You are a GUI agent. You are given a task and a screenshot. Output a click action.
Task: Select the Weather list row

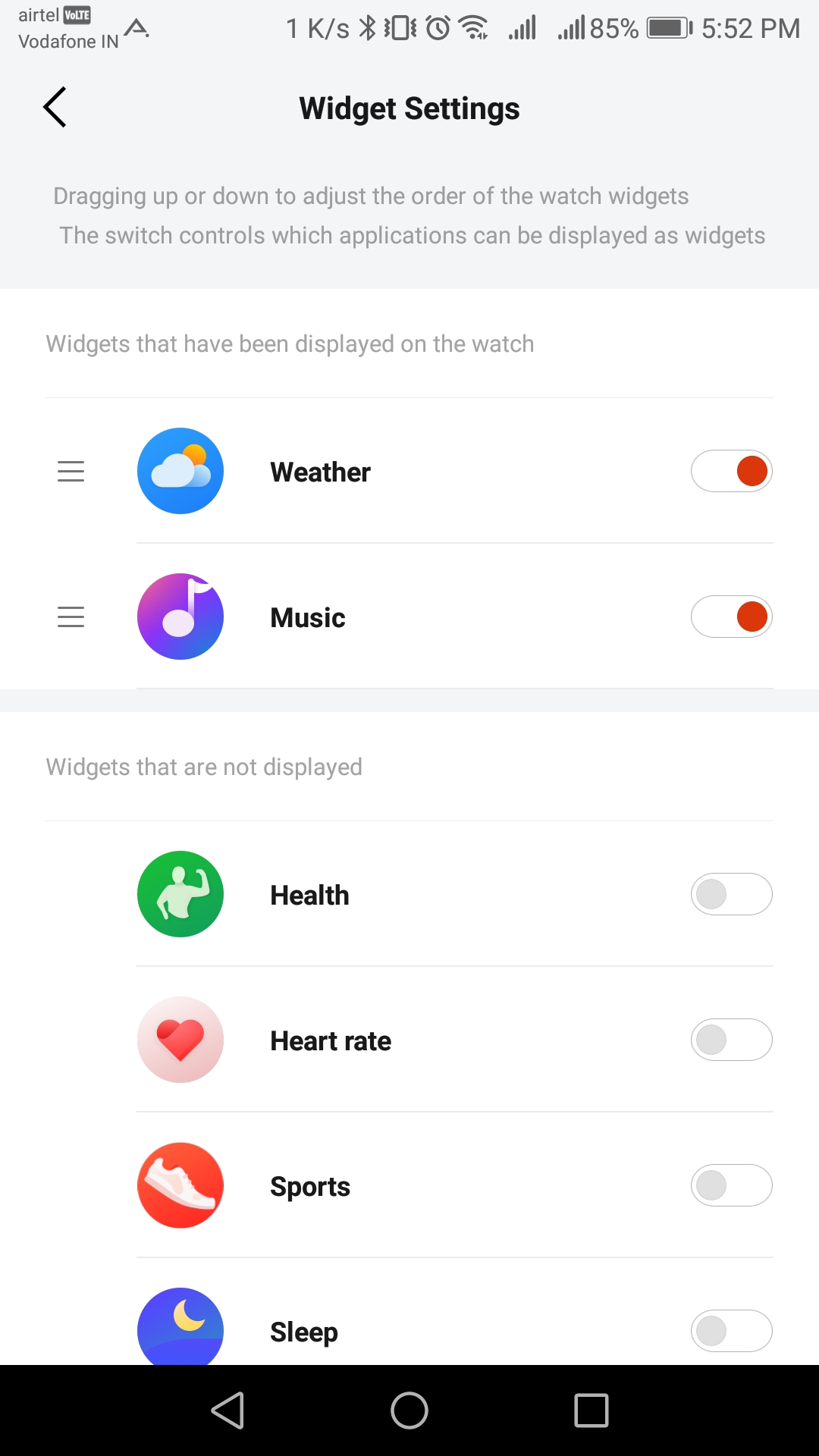[409, 470]
